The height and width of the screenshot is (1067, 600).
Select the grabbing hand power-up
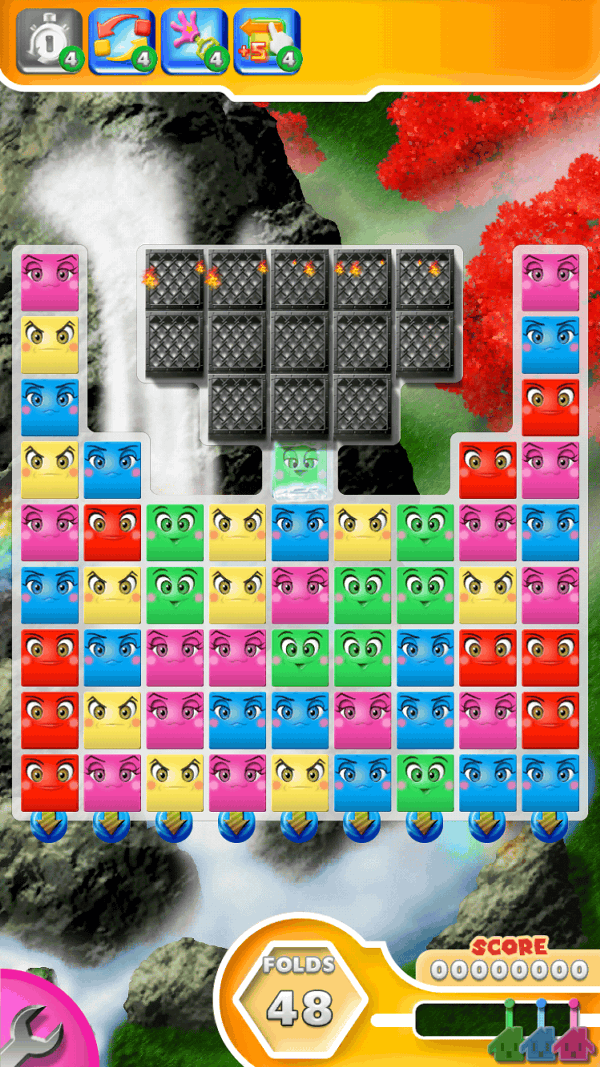pyautogui.click(x=193, y=41)
